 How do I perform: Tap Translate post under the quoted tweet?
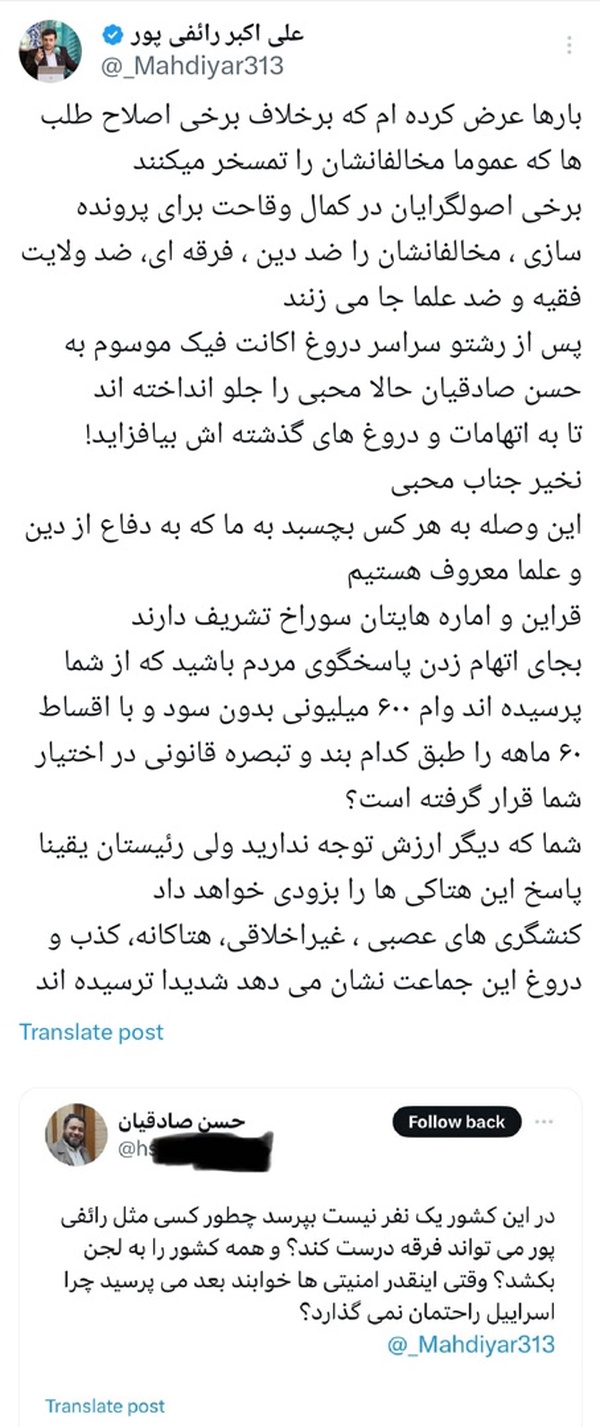click(x=105, y=1406)
